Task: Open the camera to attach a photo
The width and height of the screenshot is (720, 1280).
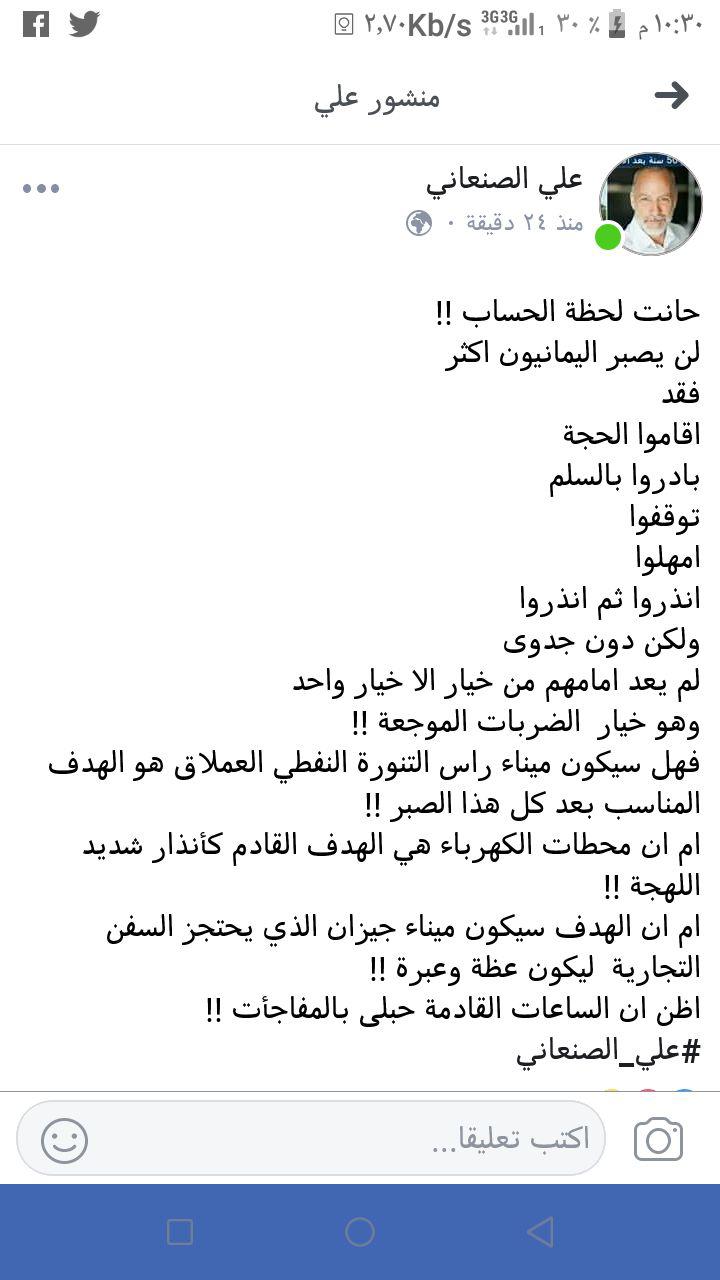Action: point(658,1140)
